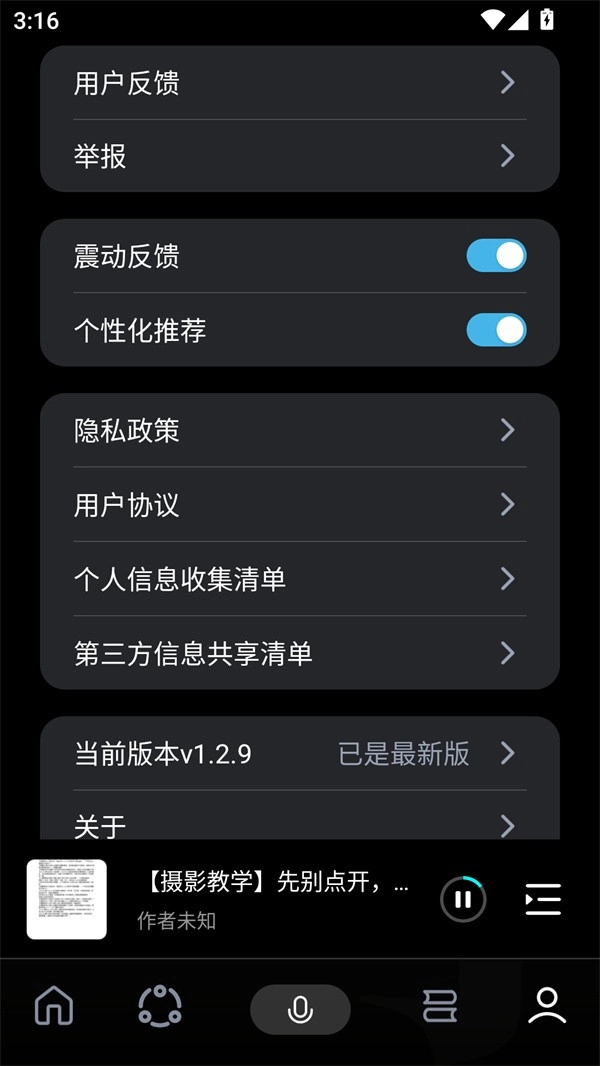
Task: Turn off the 震动反馈 switch
Action: [496, 256]
